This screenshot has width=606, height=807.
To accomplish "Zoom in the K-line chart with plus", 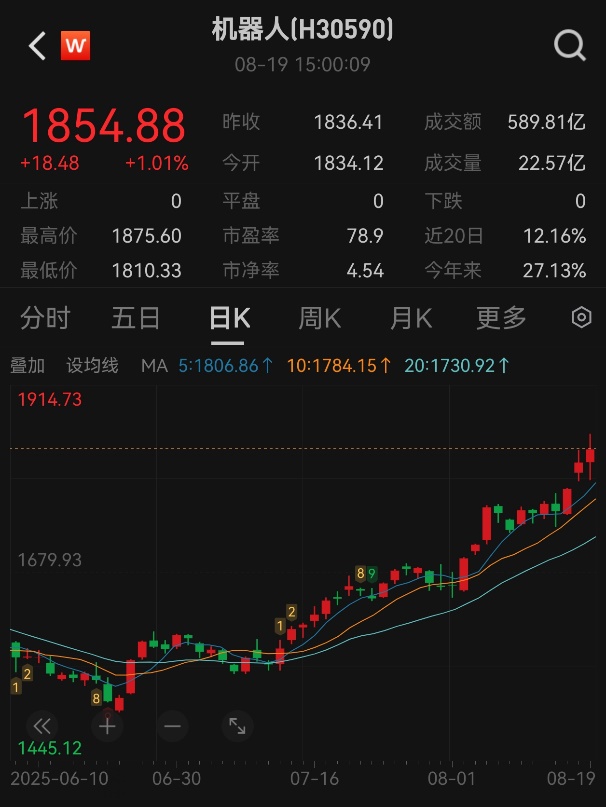I will (x=107, y=726).
